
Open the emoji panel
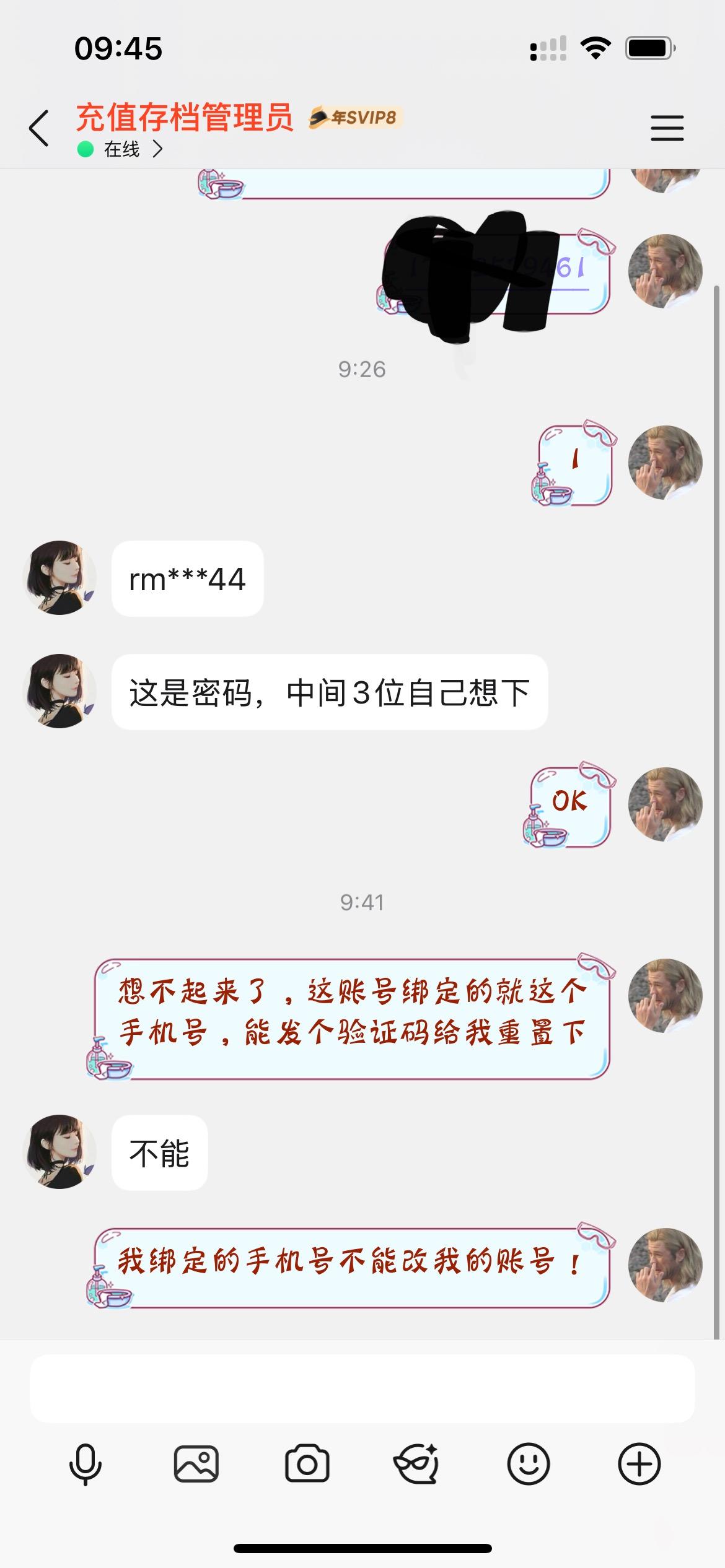pyautogui.click(x=528, y=1464)
